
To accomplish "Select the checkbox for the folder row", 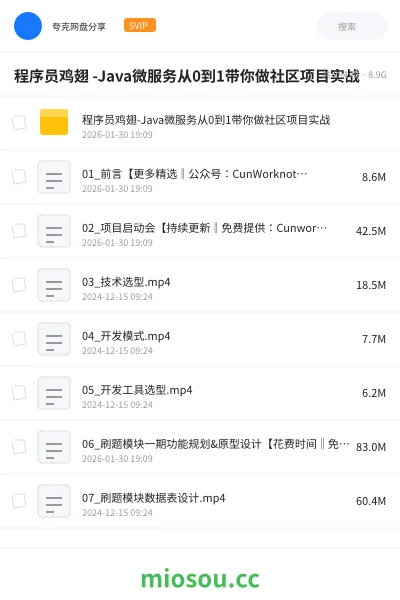I will coord(19,123).
